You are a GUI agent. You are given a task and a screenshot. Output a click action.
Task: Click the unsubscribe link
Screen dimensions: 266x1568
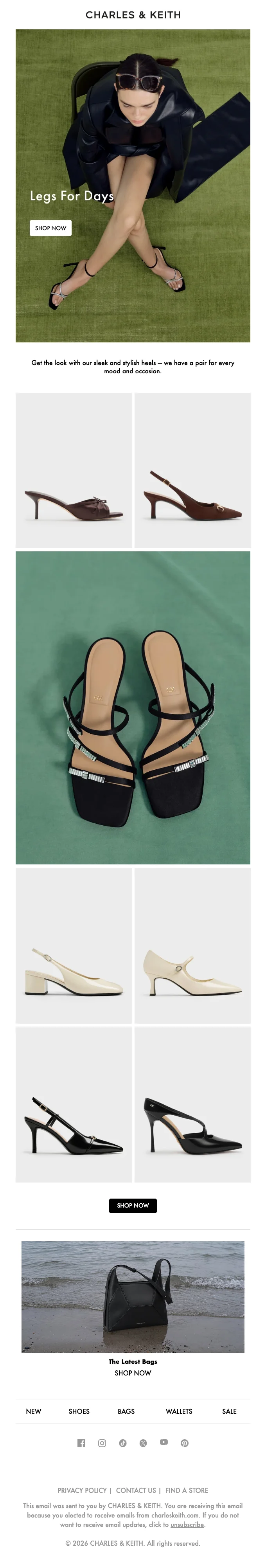click(x=187, y=1524)
